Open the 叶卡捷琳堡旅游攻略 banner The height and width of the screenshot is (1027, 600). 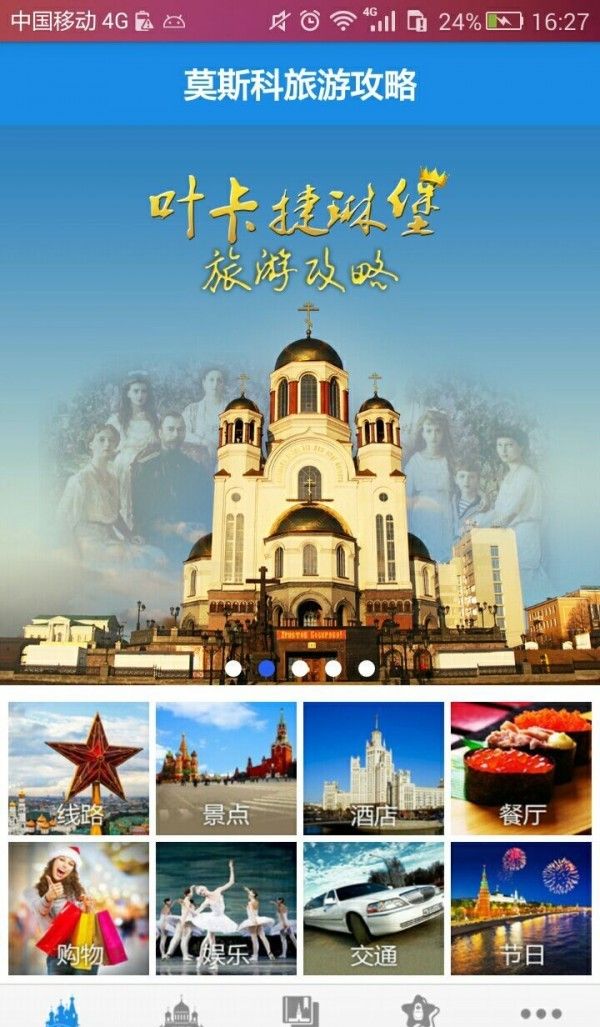coord(300,400)
